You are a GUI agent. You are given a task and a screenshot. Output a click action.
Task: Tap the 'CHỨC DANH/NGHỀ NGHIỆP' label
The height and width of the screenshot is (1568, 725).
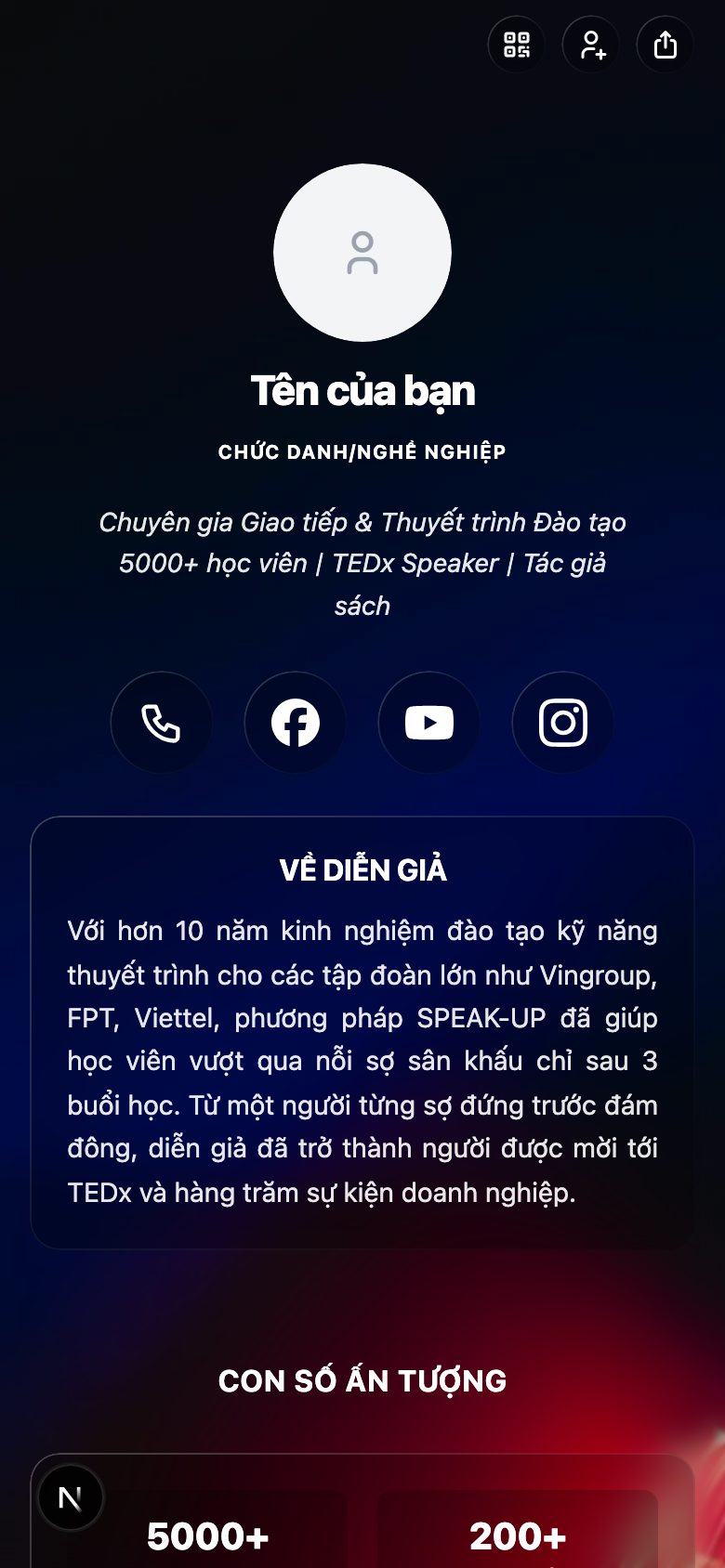362,452
